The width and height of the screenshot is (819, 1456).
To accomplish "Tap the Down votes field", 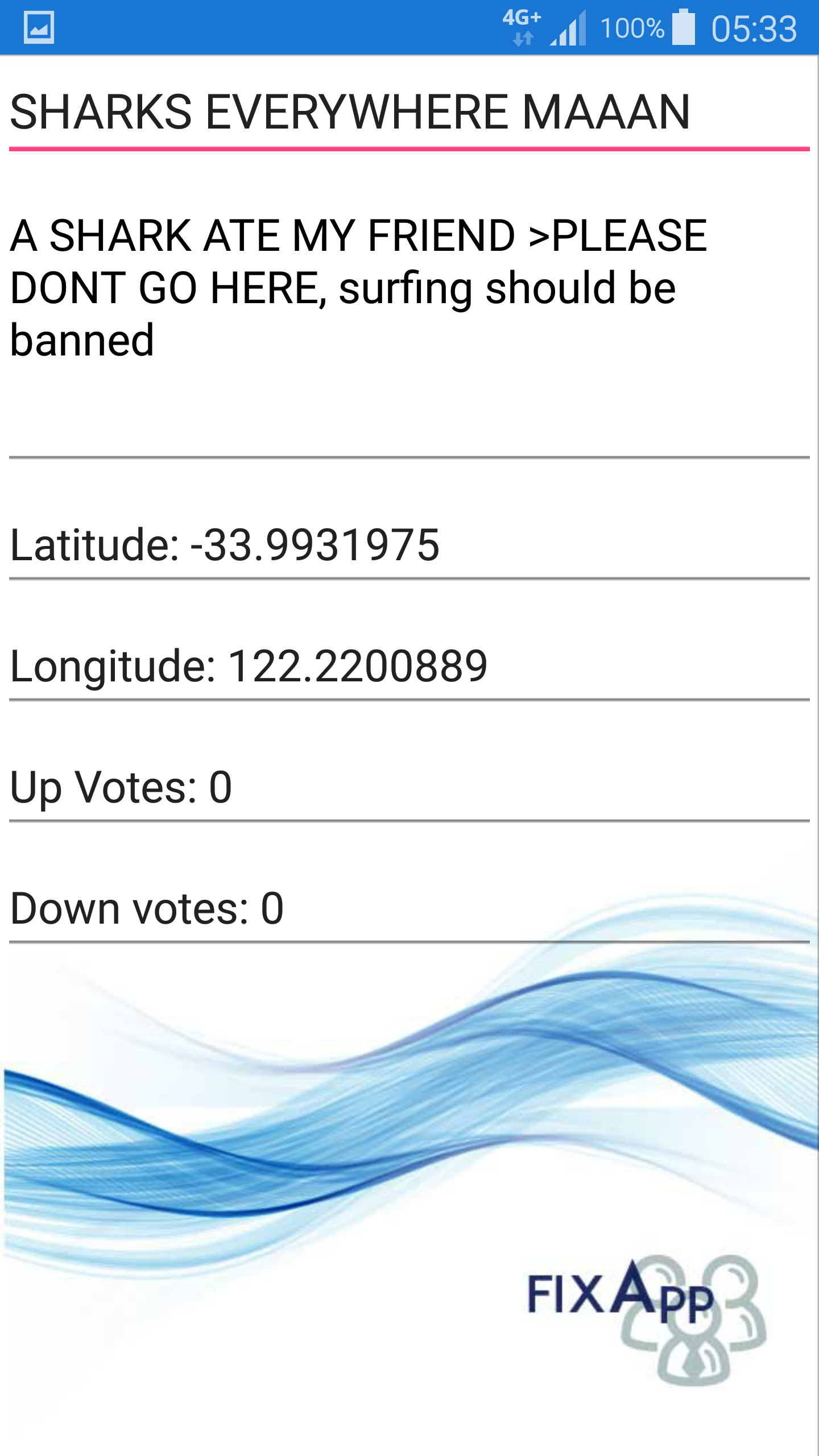I will [x=409, y=907].
